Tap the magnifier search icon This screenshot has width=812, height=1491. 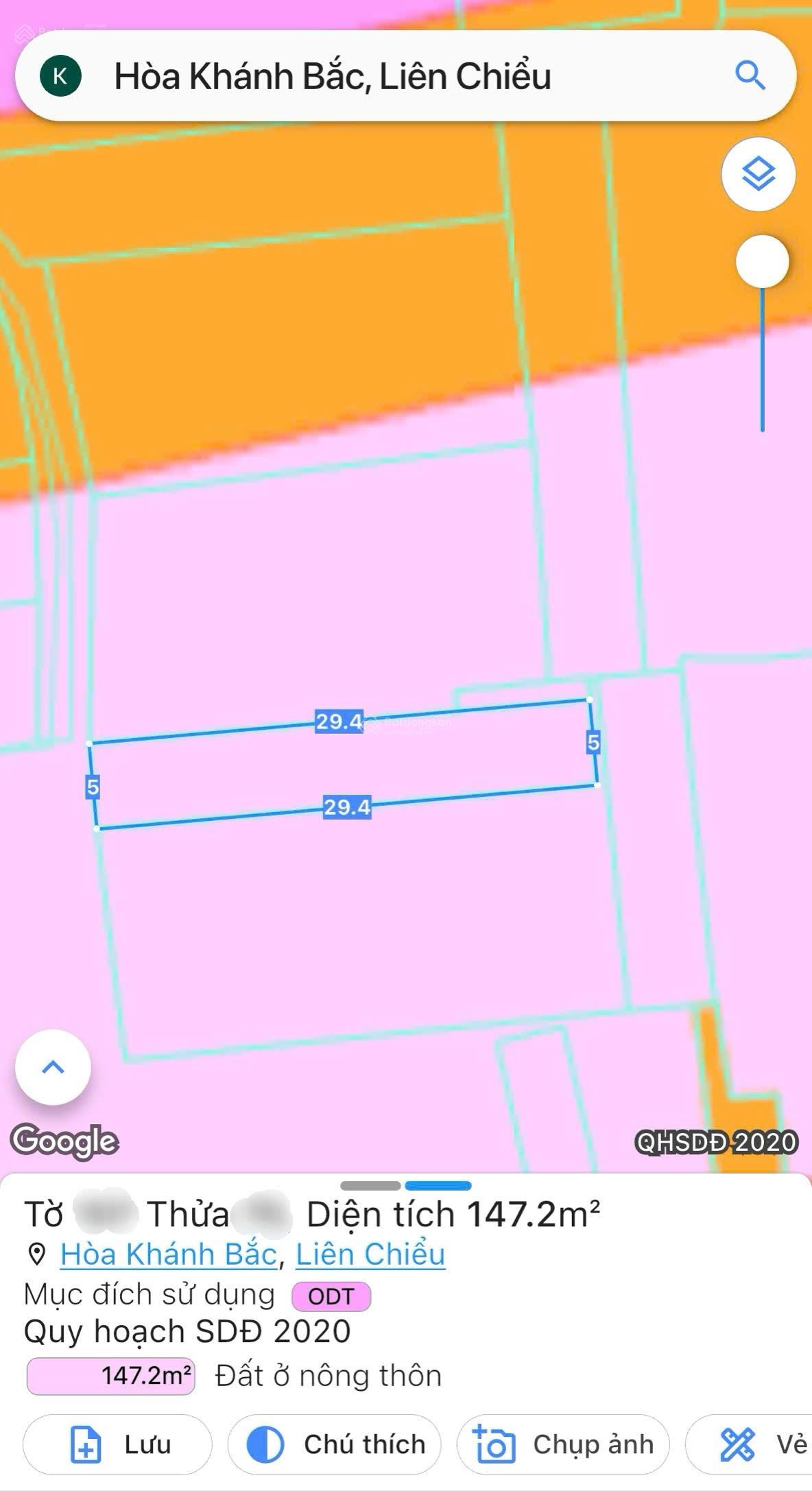pos(750,75)
